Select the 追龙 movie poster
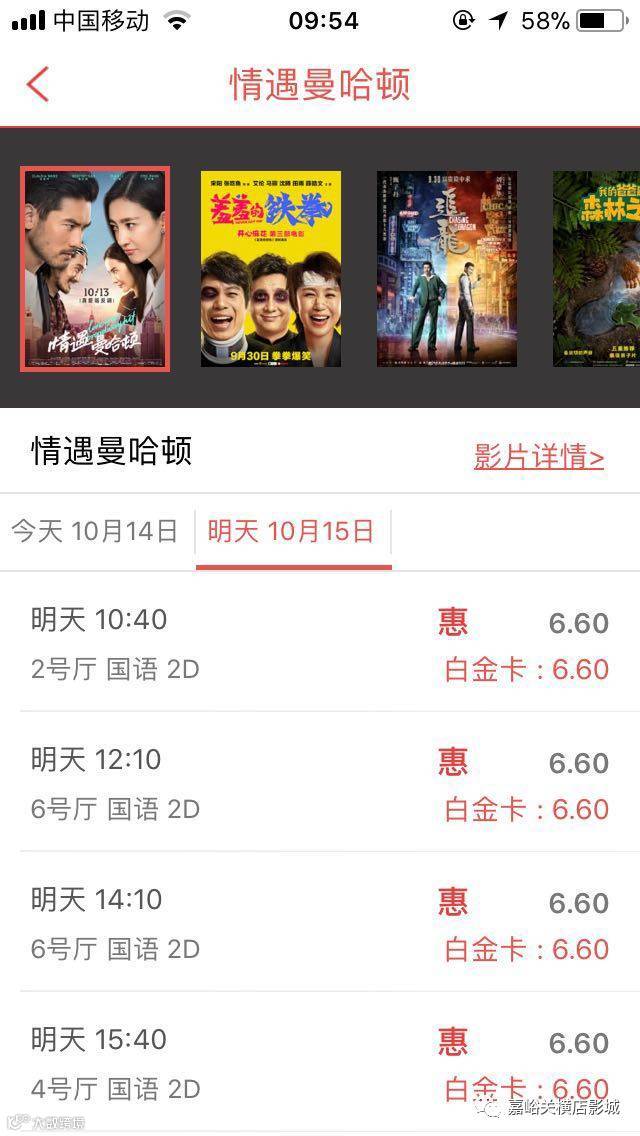Viewport: 640px width, 1136px height. click(x=447, y=269)
